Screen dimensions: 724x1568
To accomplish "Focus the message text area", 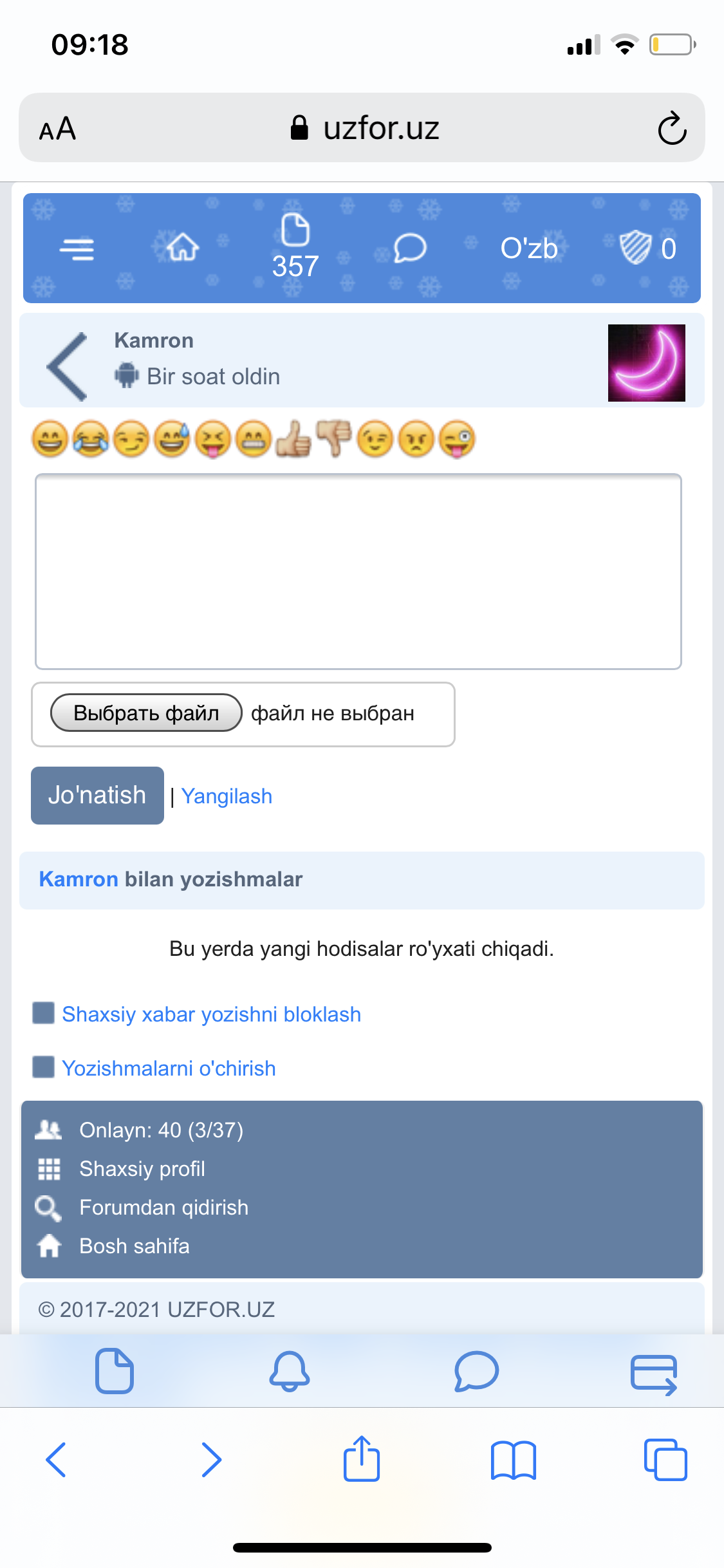I will coord(358,572).
